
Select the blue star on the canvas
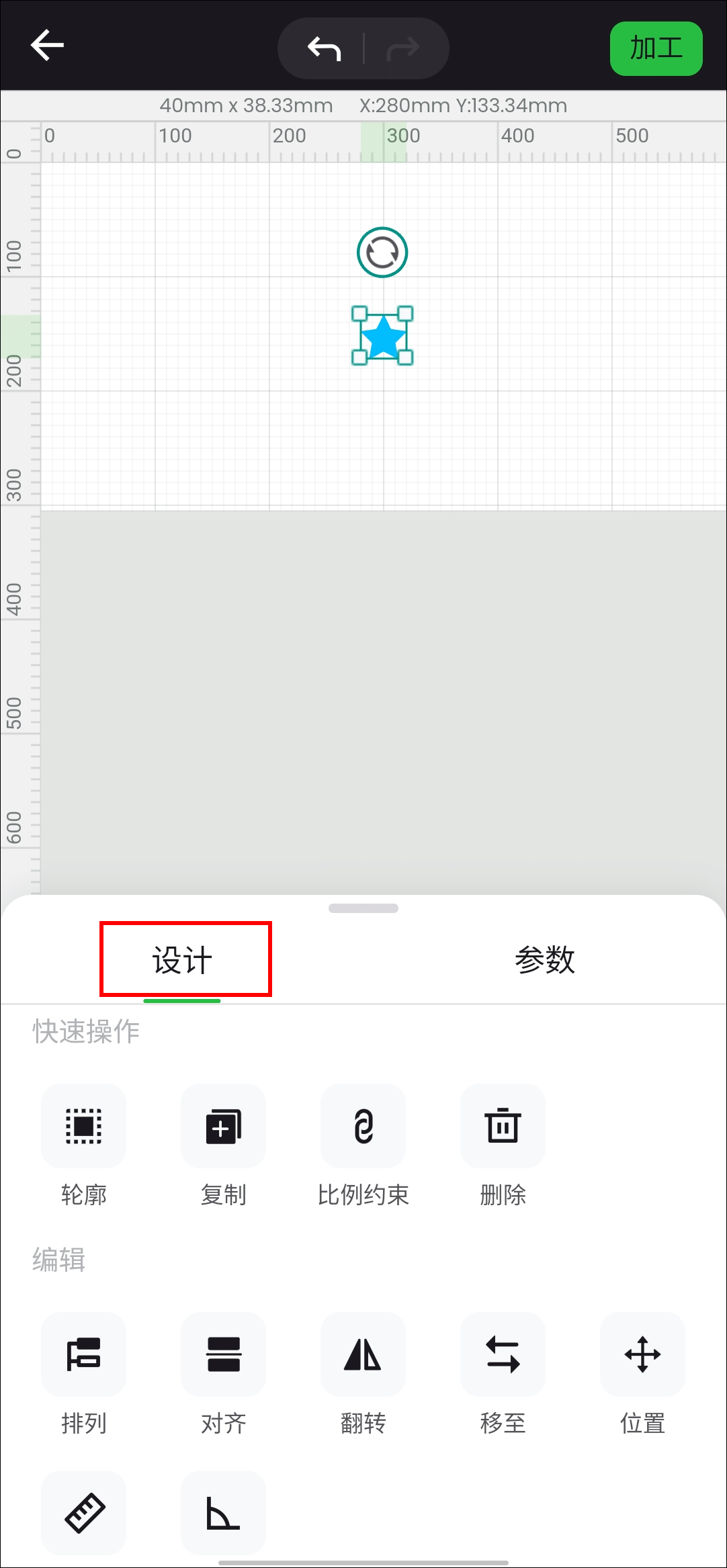[x=383, y=336]
